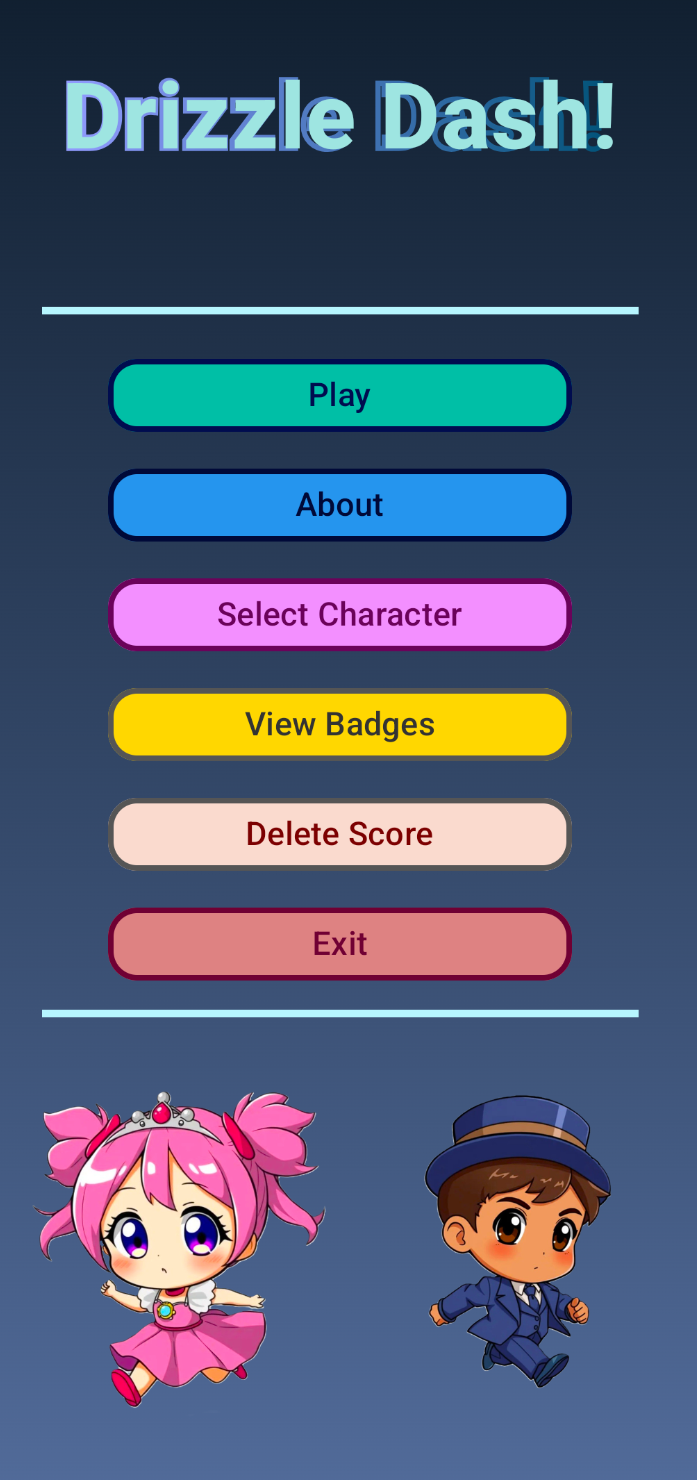The height and width of the screenshot is (1480, 697).
Task: Start the game with Play
Action: pyautogui.click(x=339, y=395)
